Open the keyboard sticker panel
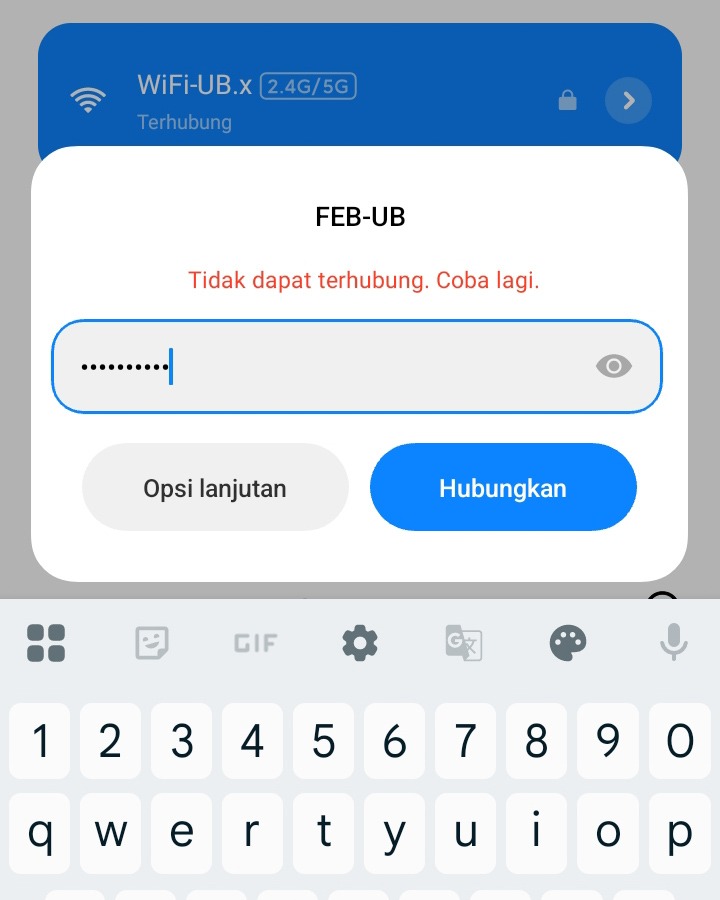 pos(152,643)
